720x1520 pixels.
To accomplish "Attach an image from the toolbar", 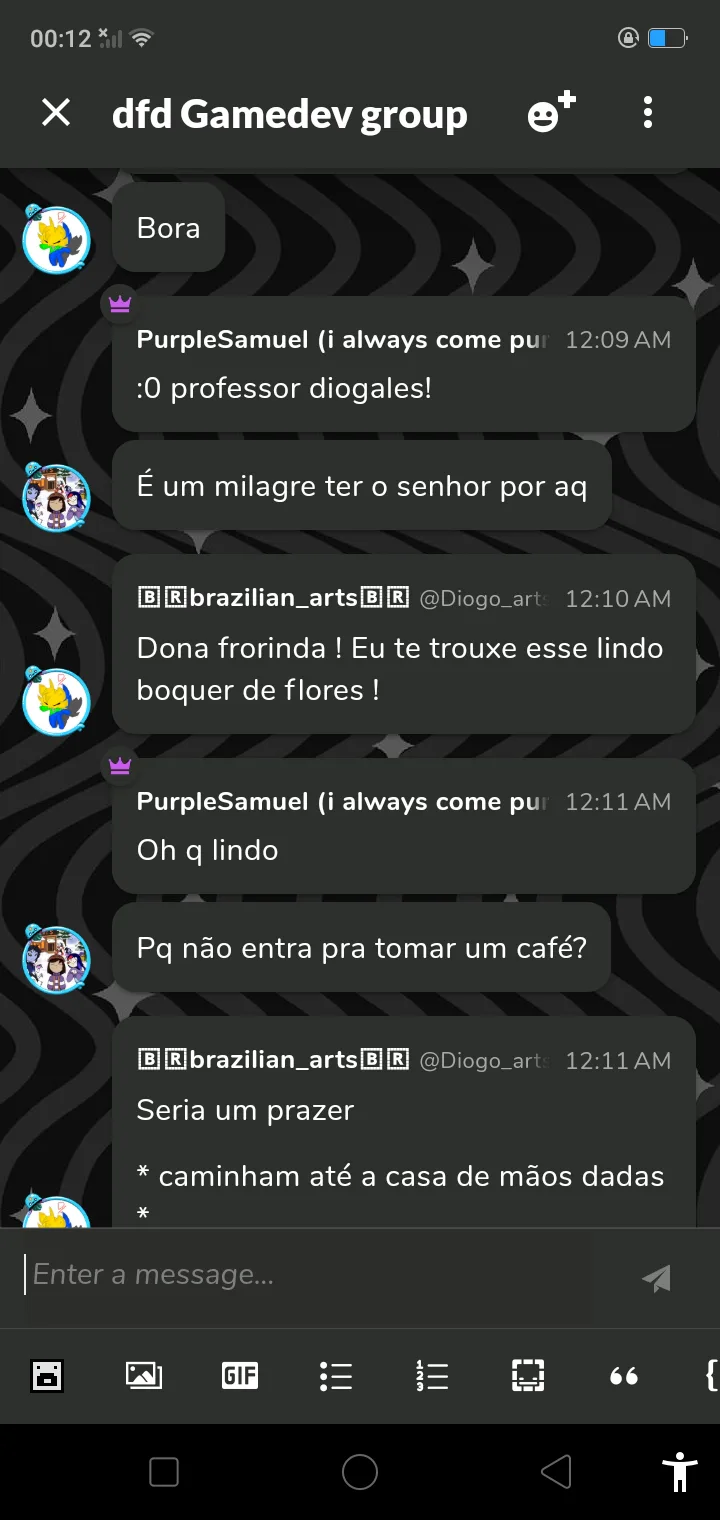I will pyautogui.click(x=144, y=1376).
